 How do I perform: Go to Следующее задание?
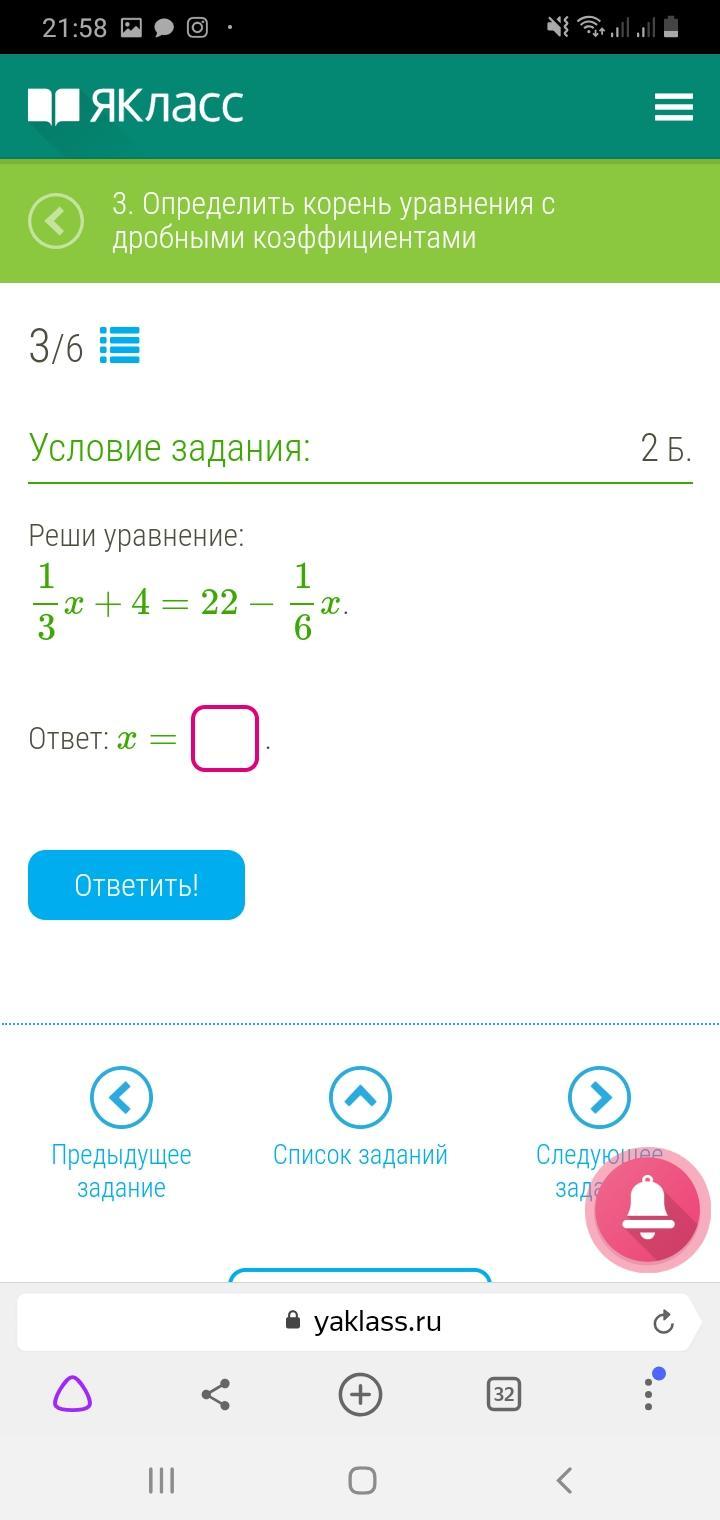point(598,1098)
